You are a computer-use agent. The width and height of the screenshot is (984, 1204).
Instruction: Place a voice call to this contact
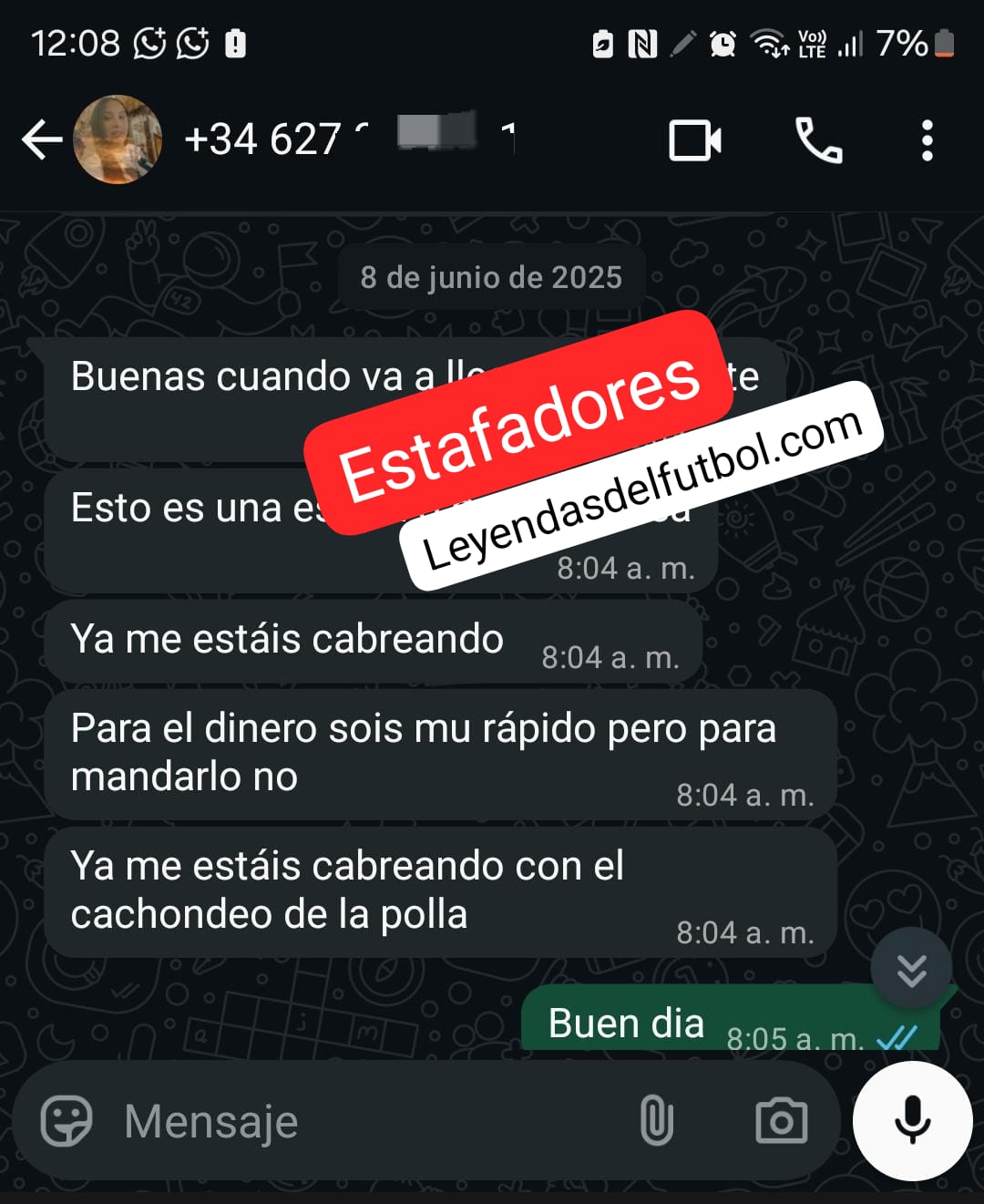(818, 140)
